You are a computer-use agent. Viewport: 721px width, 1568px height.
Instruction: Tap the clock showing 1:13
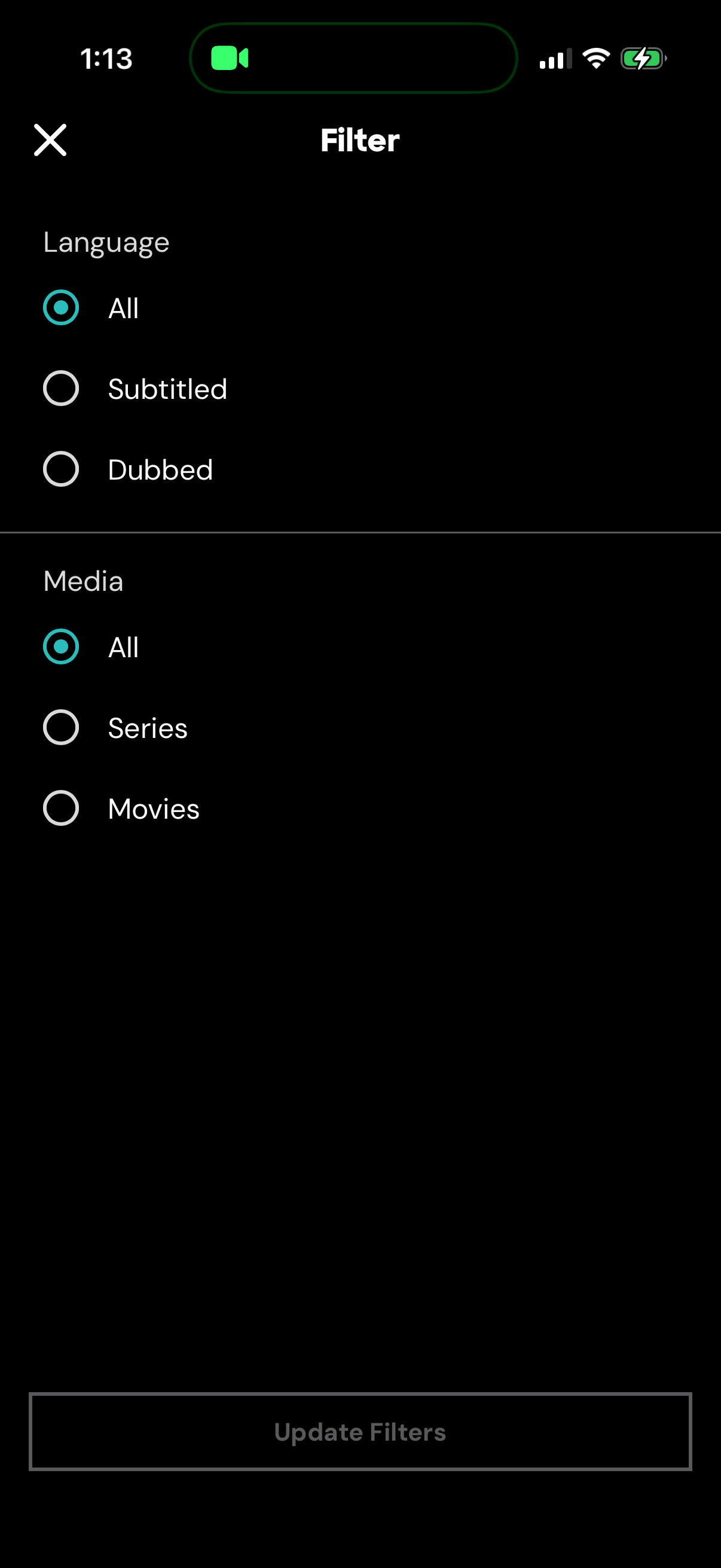click(106, 59)
